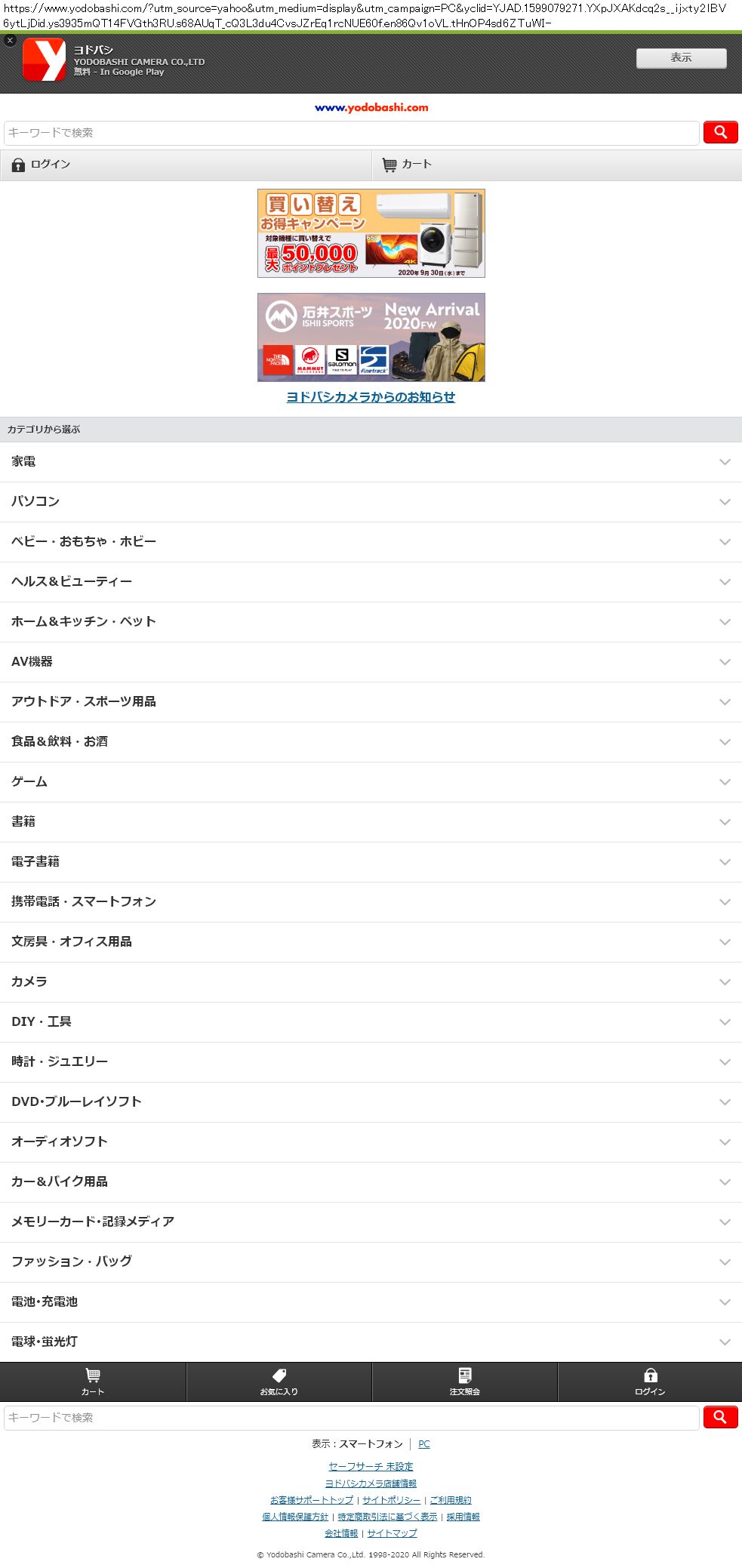Tap the top red search button
The image size is (742, 1568).
tap(720, 133)
